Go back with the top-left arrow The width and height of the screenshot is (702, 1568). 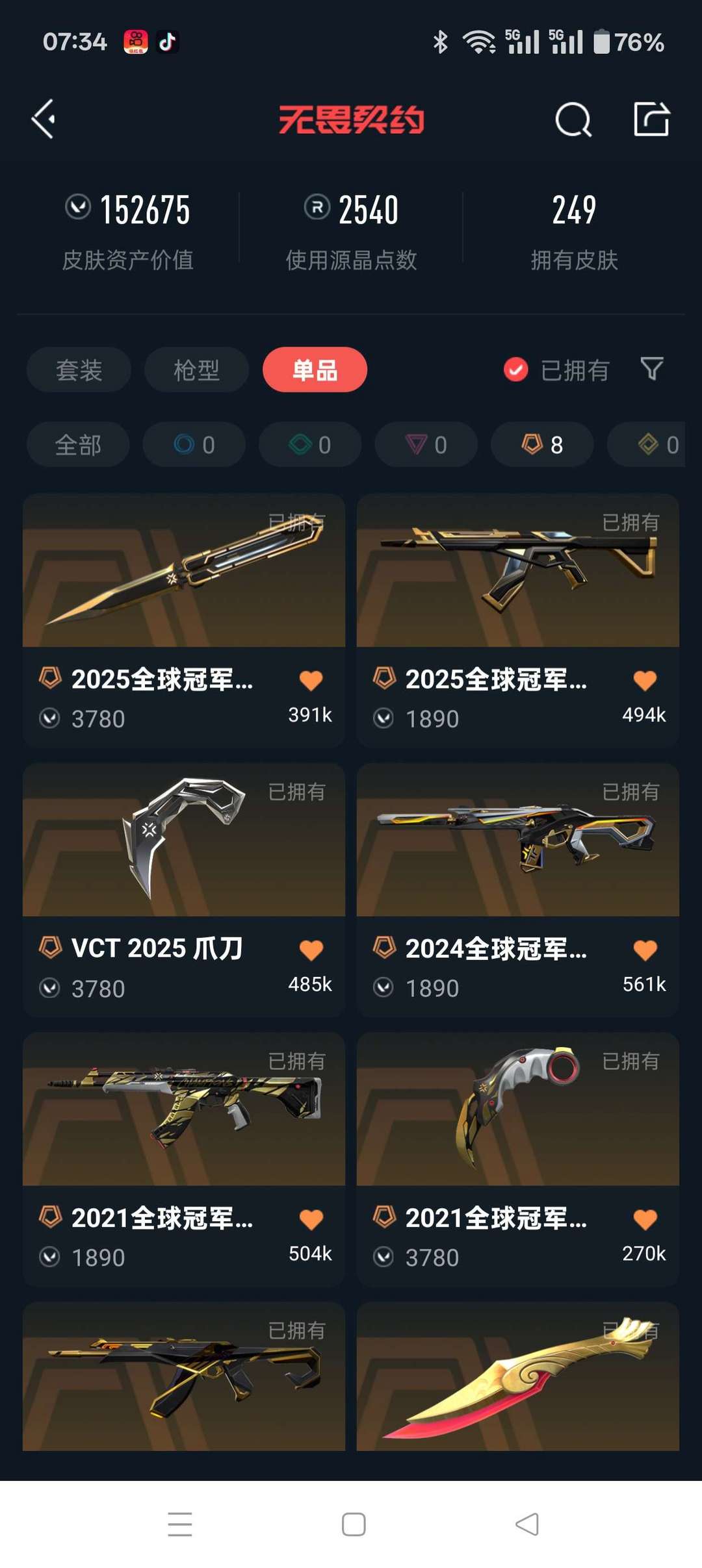(43, 119)
